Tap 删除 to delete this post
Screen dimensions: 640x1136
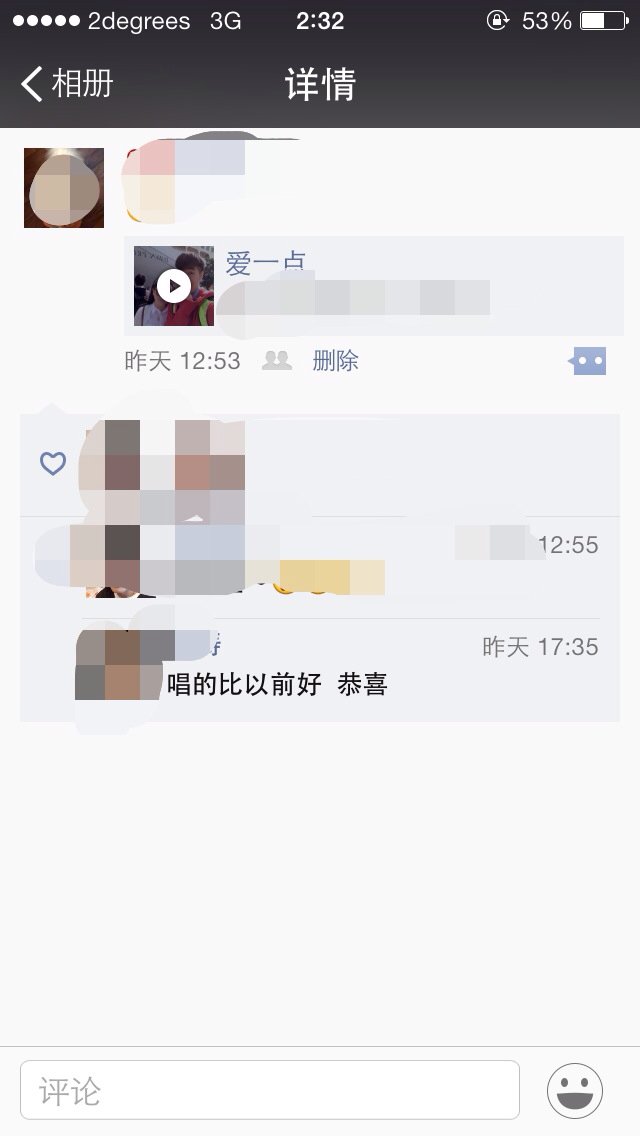click(335, 361)
